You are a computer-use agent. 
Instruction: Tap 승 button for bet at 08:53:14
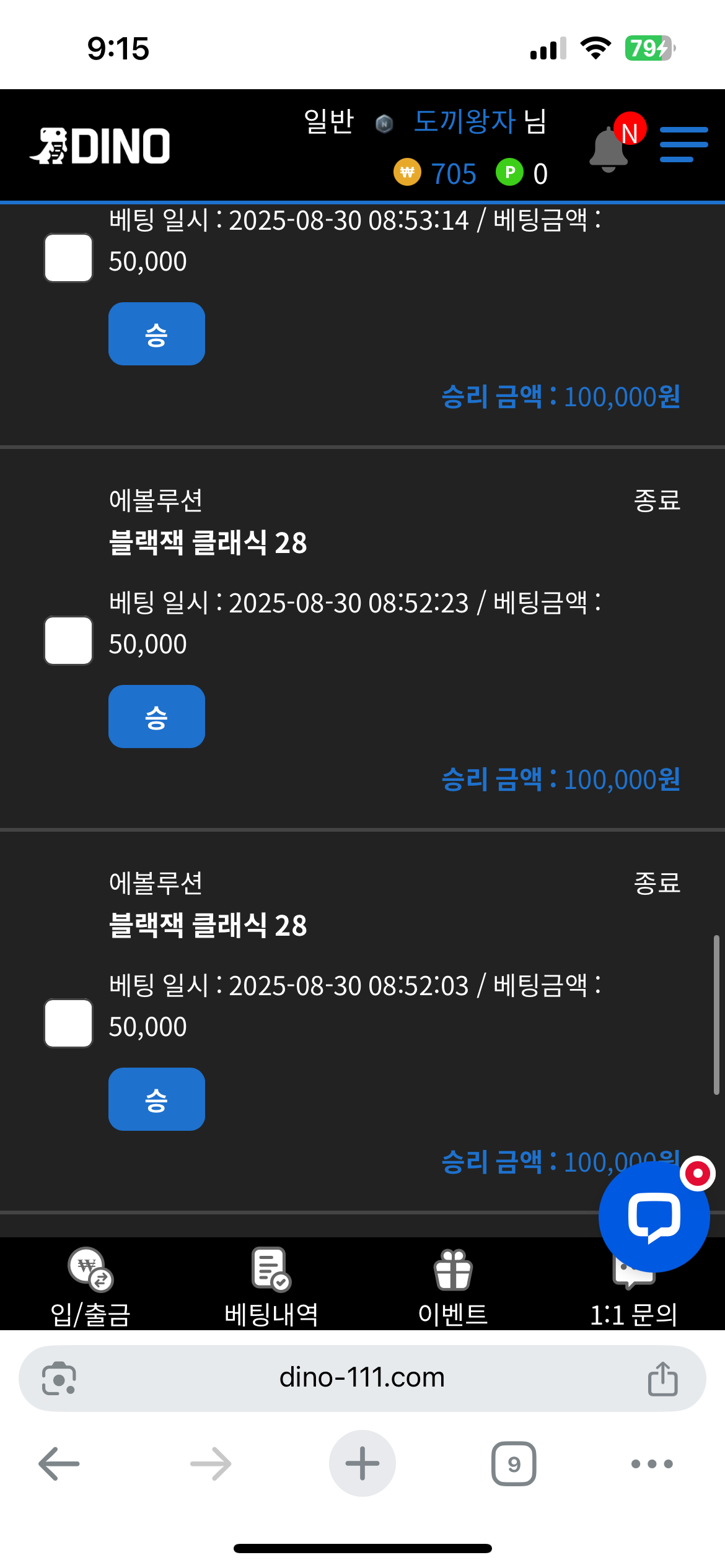(157, 334)
